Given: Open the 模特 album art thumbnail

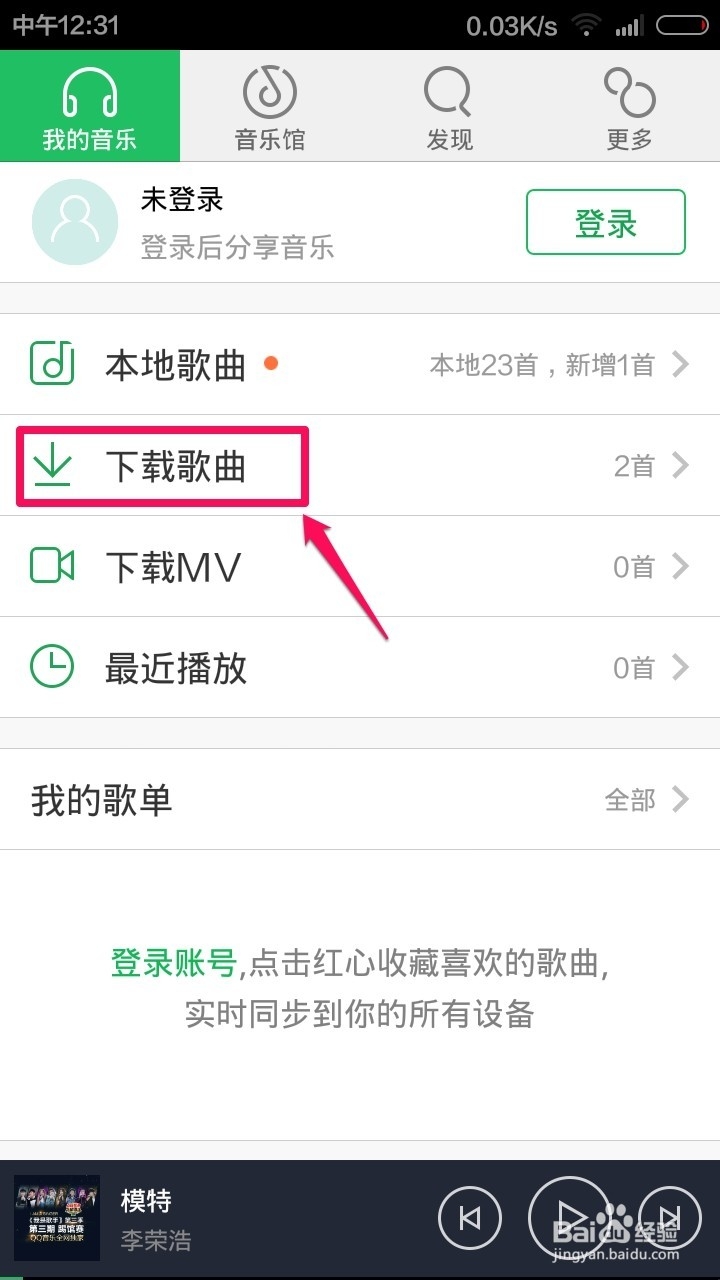Looking at the screenshot, I should pyautogui.click(x=56, y=1218).
